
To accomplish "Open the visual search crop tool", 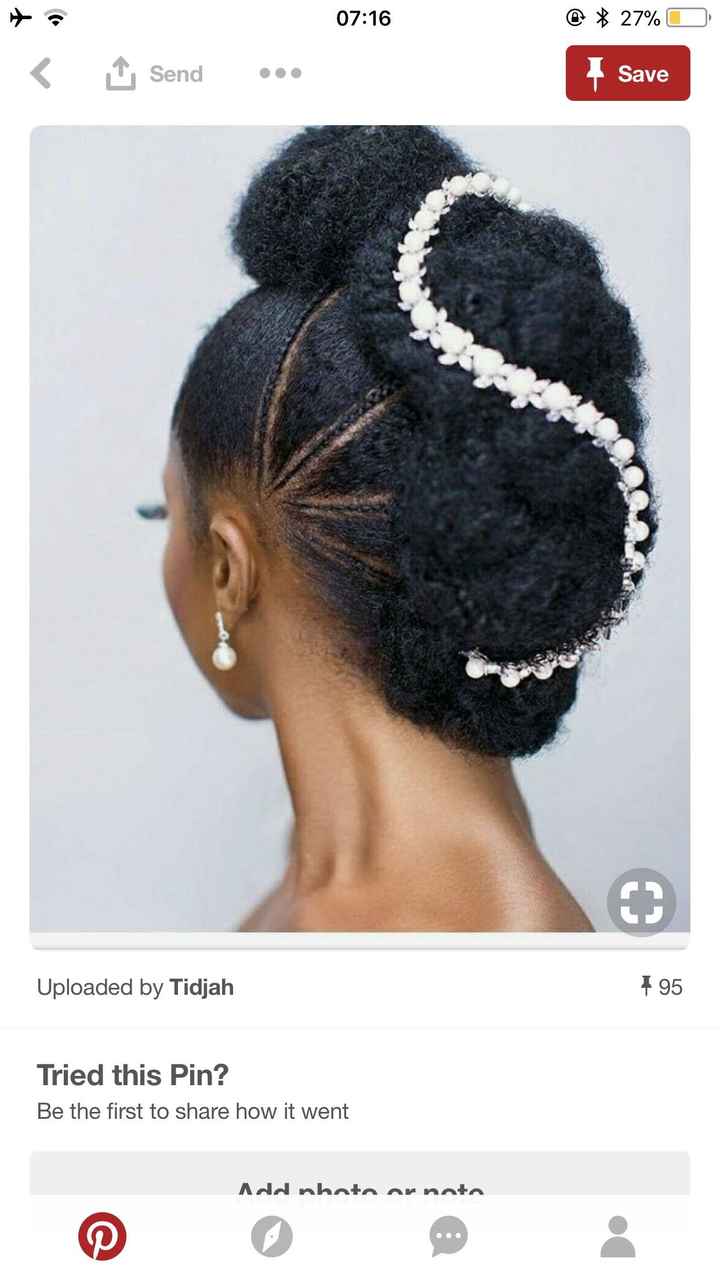I will tap(641, 902).
